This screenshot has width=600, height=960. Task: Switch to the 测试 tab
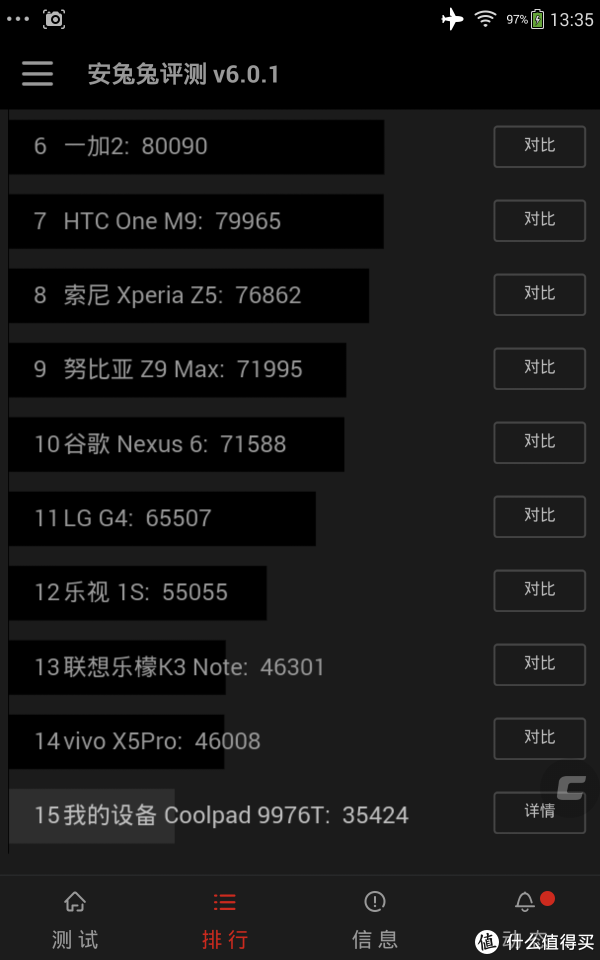[75, 919]
